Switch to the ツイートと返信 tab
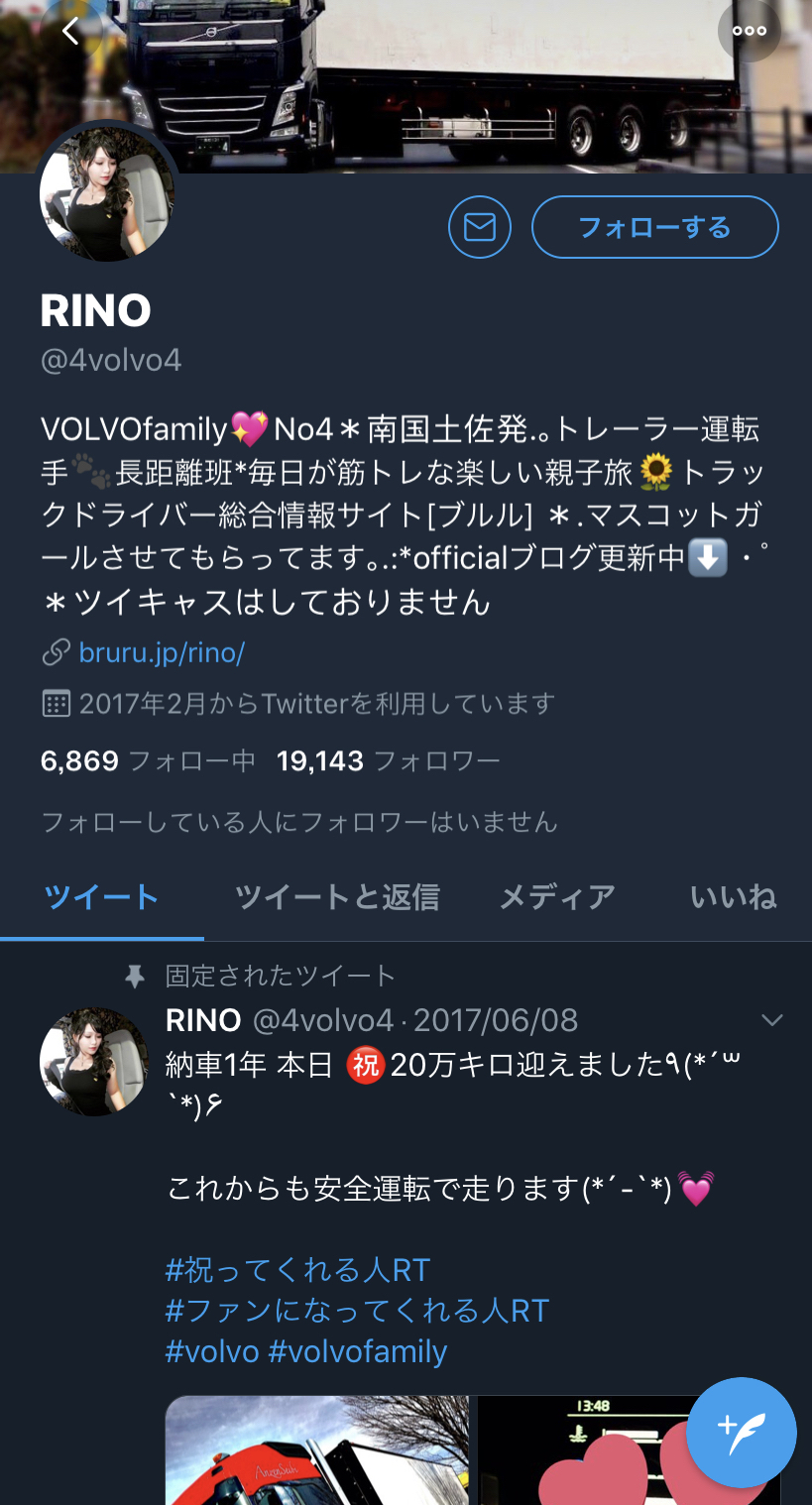 (x=337, y=897)
